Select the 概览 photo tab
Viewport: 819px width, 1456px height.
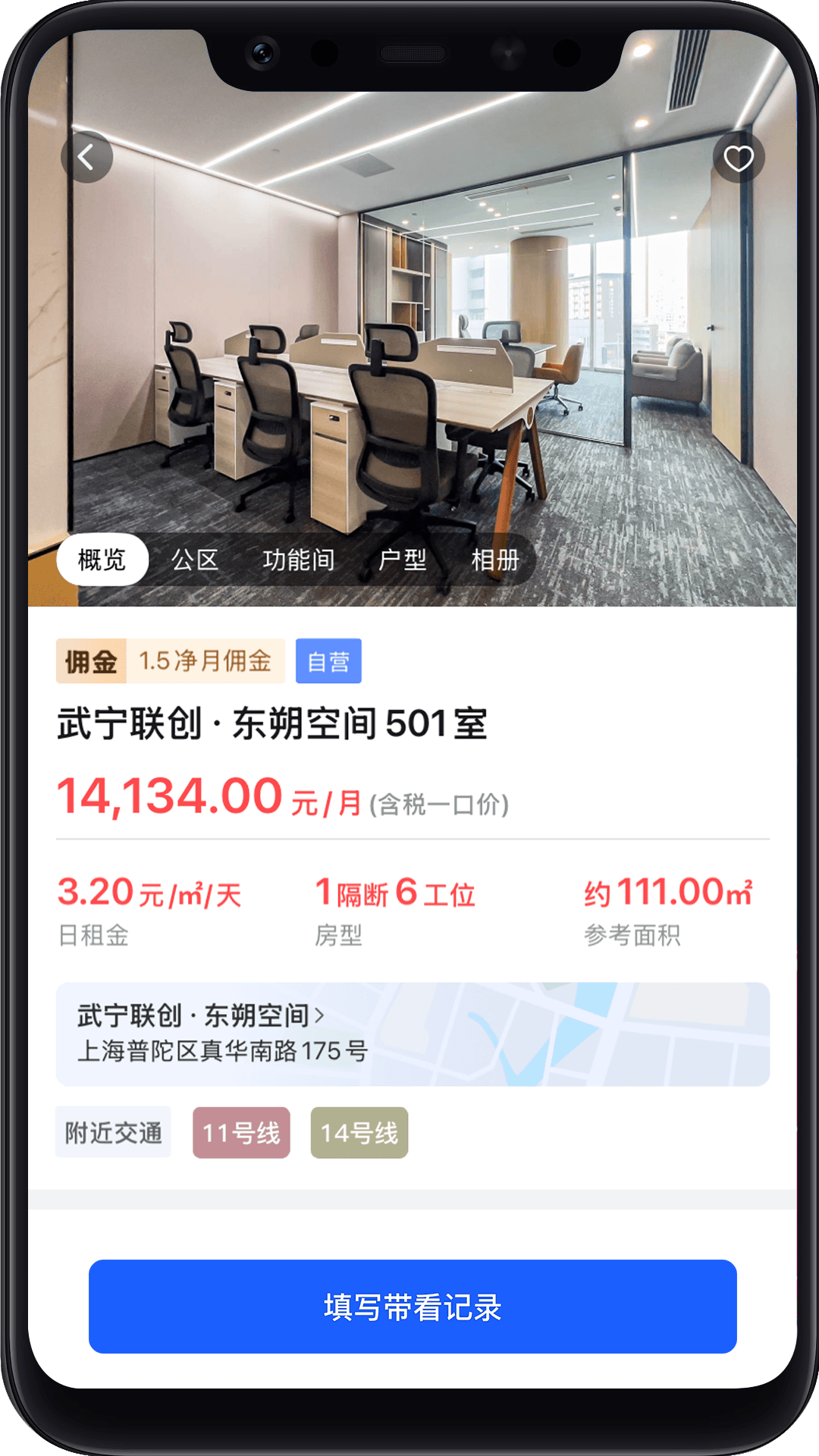pos(102,560)
